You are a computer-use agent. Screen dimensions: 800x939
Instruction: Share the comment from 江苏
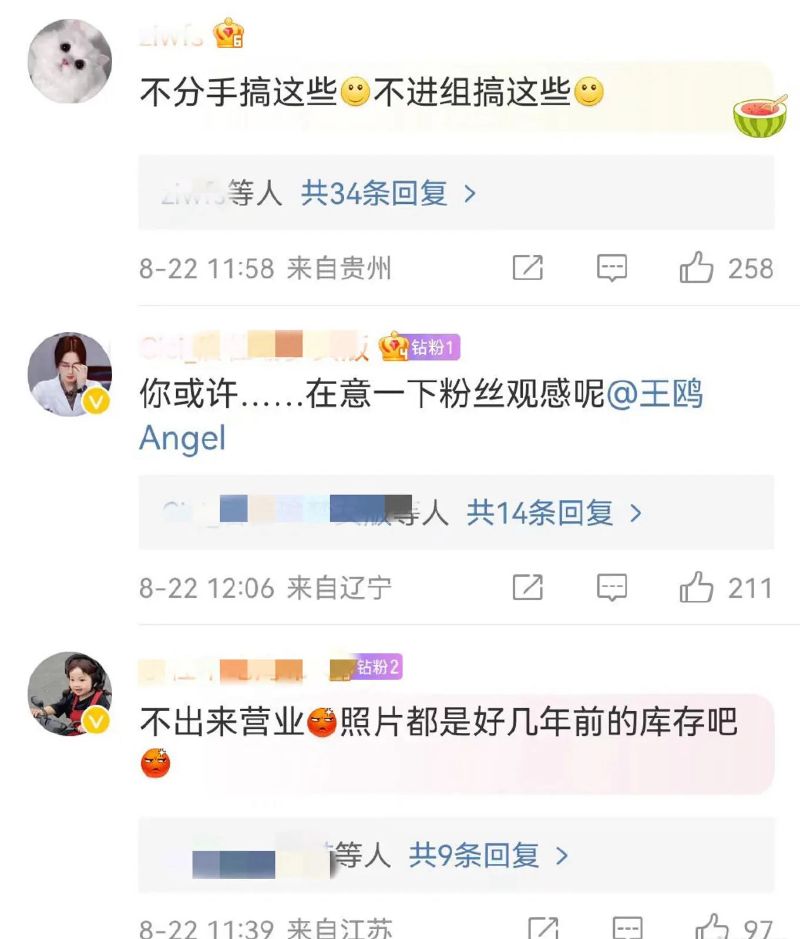543,928
